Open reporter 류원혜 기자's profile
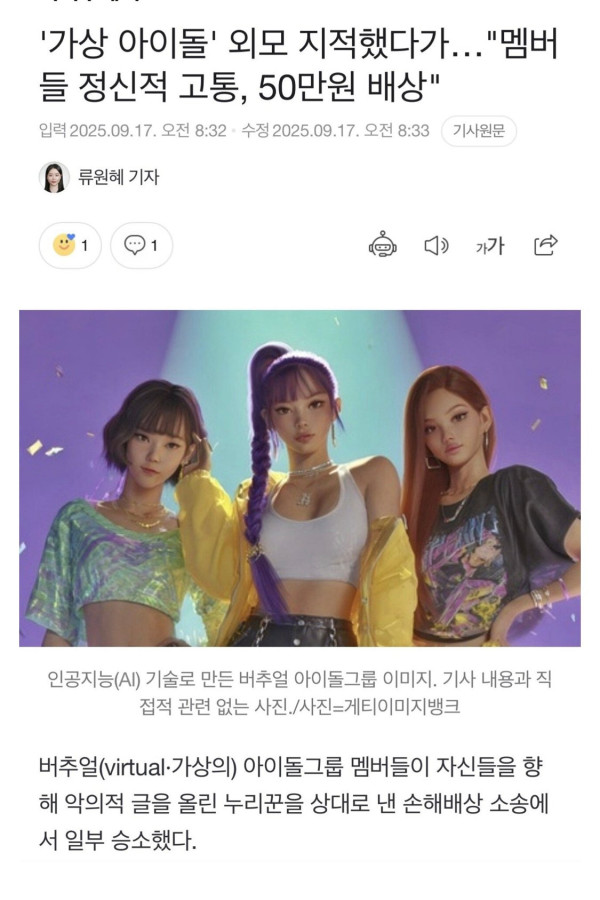Image resolution: width=600 pixels, height=900 pixels. coord(118,177)
